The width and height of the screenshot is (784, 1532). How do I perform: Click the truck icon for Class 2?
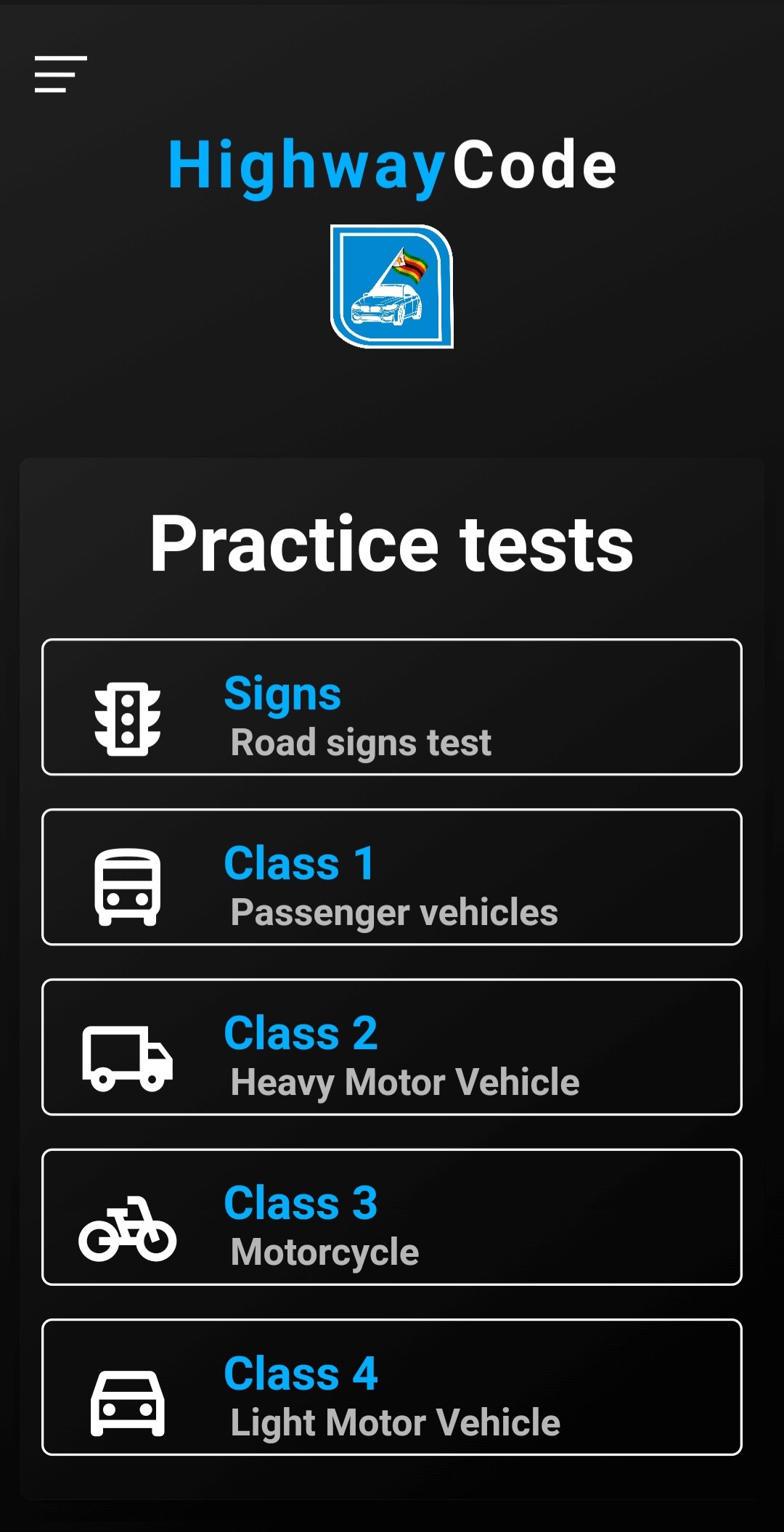click(x=129, y=1060)
